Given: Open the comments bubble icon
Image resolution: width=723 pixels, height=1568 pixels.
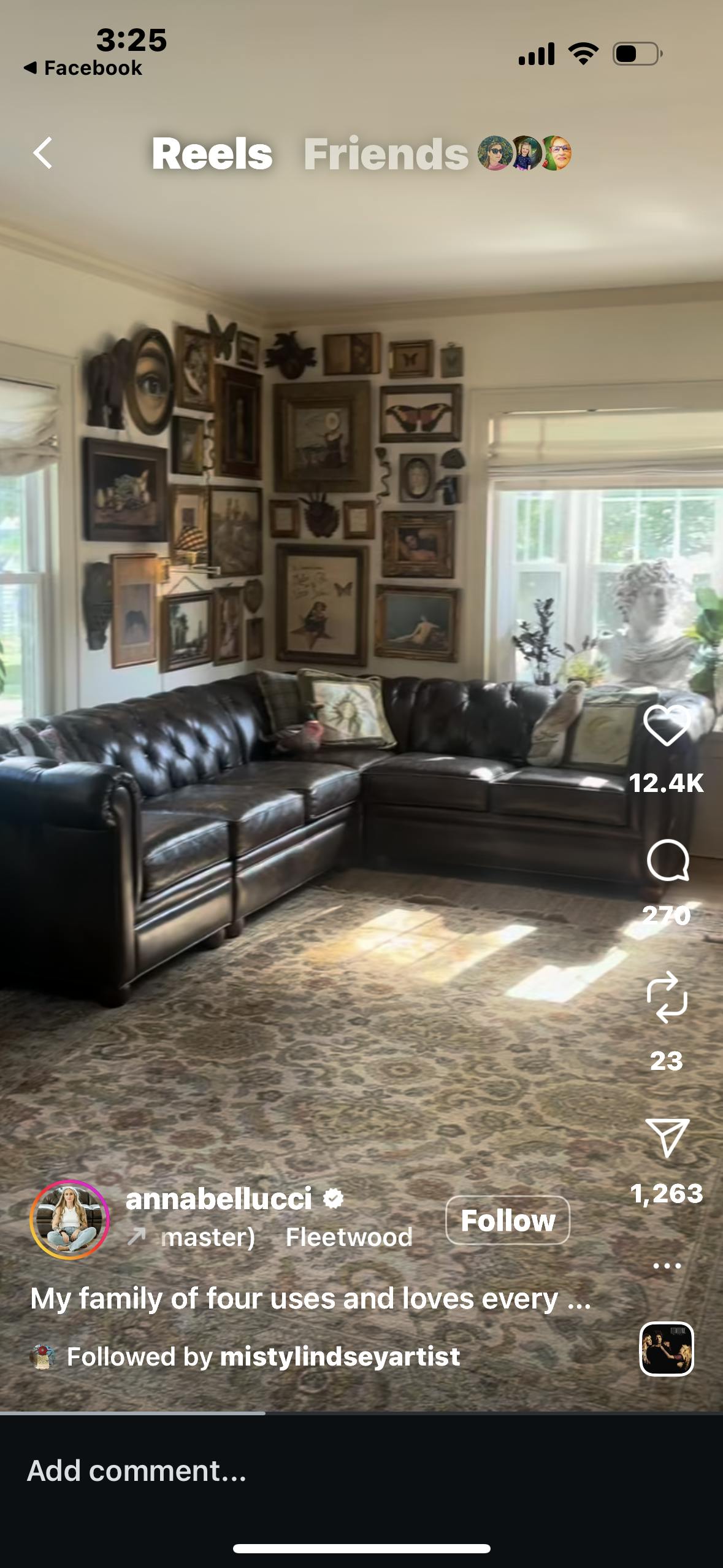Looking at the screenshot, I should (x=667, y=860).
